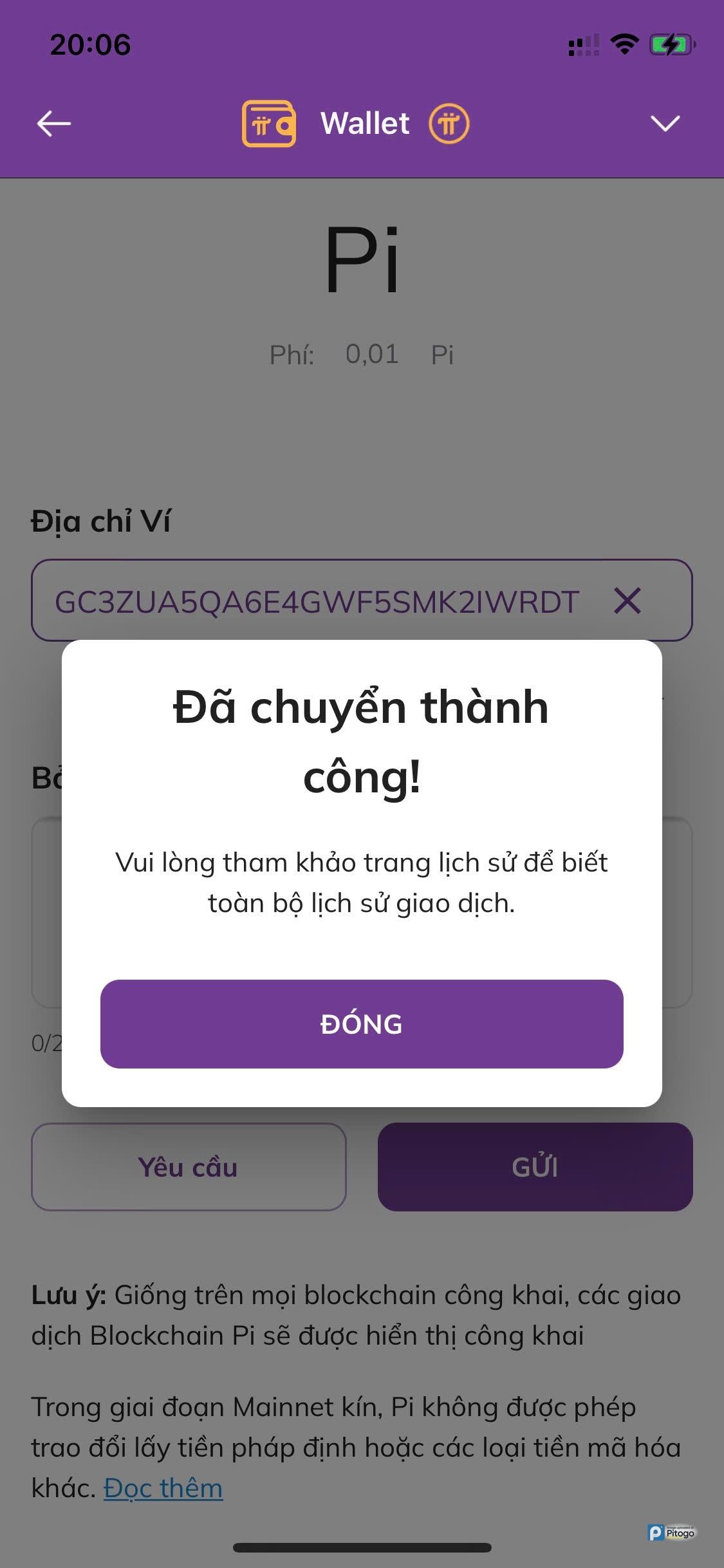
Task: Expand the Wallet dropdown chevron
Action: [x=665, y=123]
